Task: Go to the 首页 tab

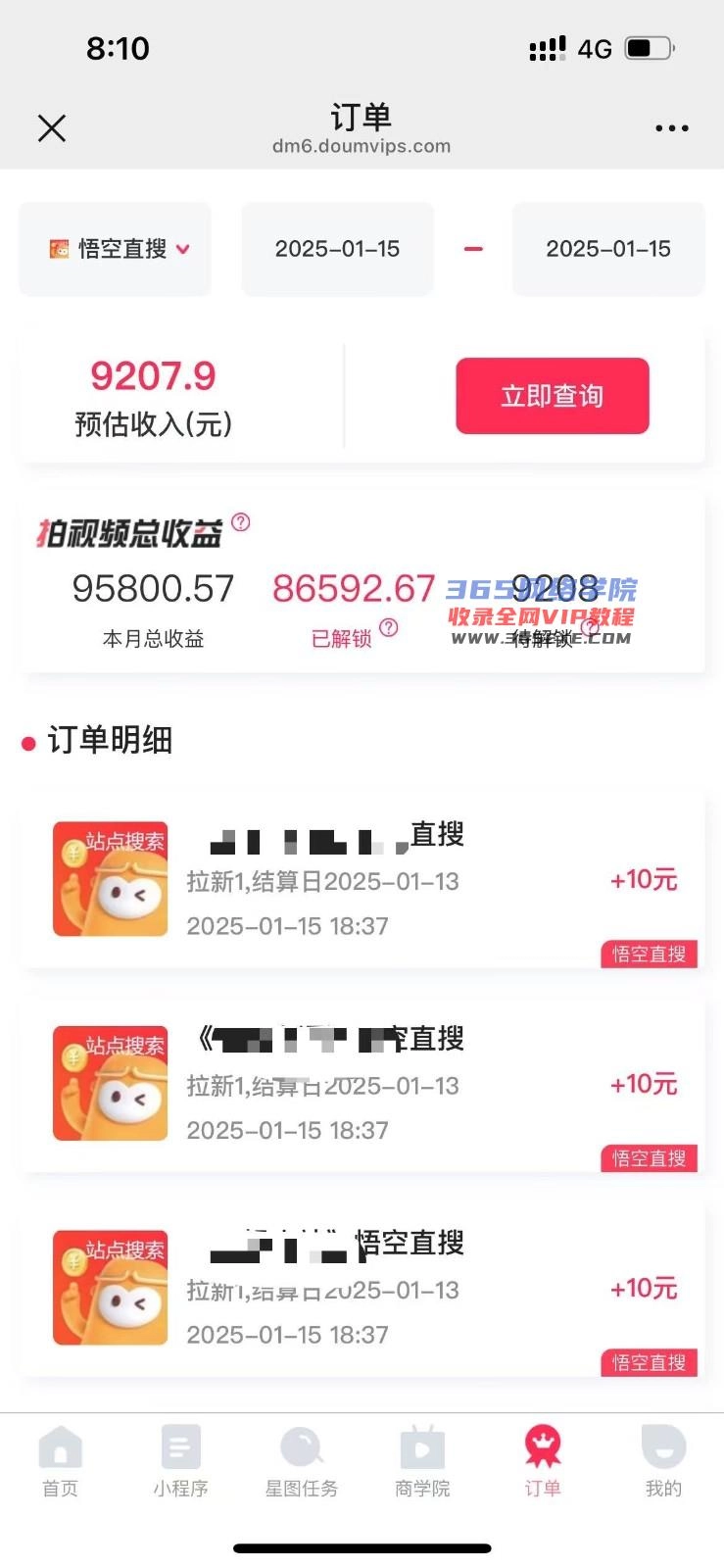Action: pyautogui.click(x=60, y=1461)
